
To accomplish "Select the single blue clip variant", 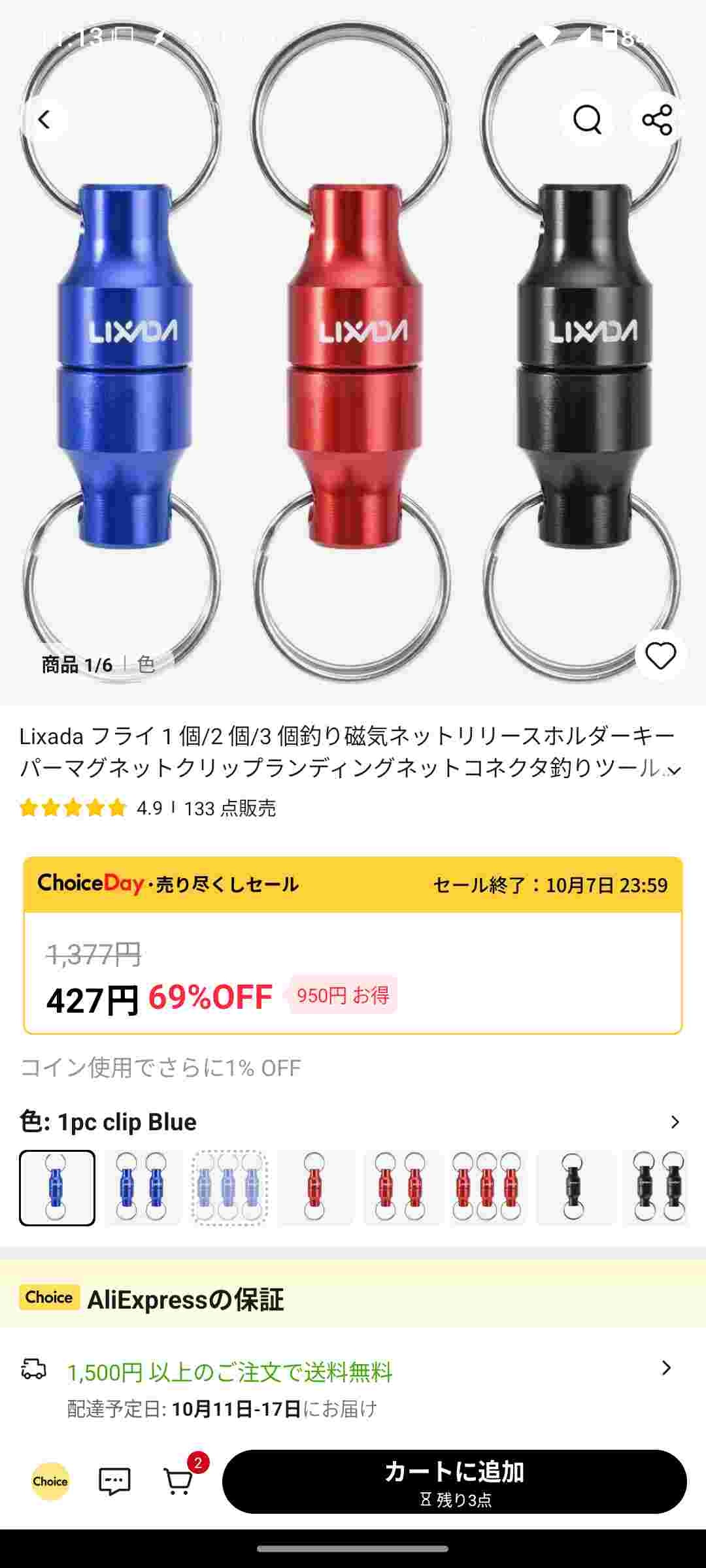I will tap(57, 1188).
